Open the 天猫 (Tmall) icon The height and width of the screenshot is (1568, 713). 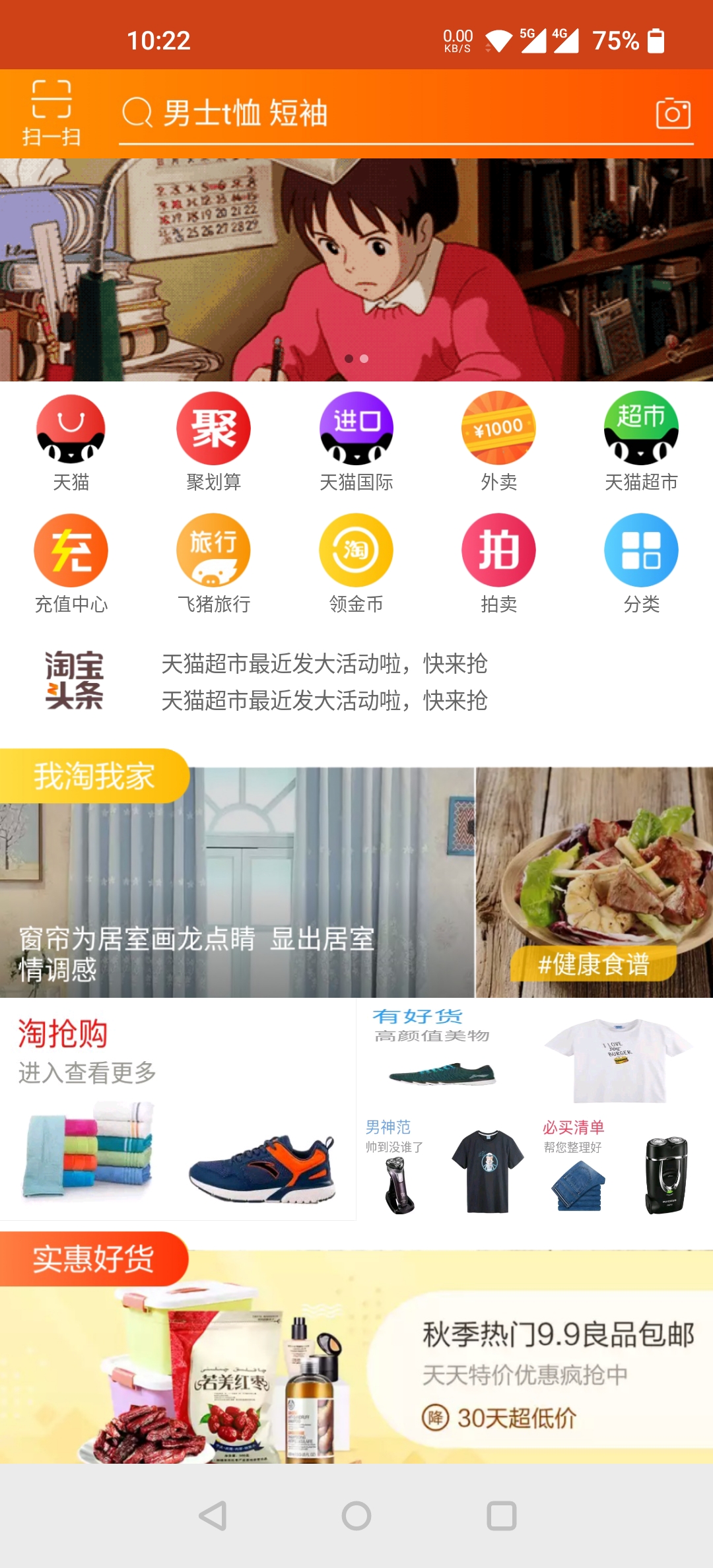tap(71, 429)
